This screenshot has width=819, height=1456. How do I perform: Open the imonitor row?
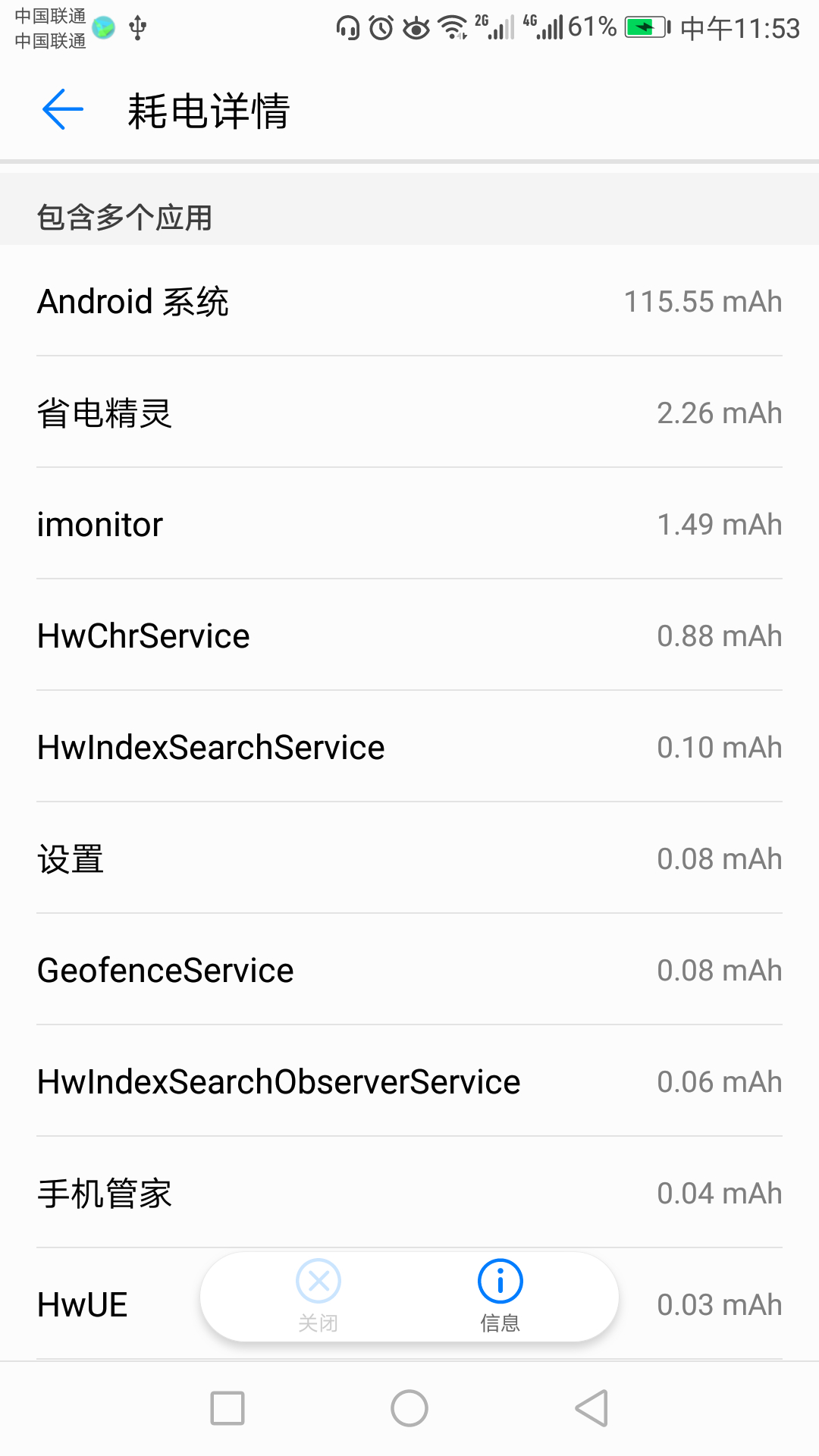tap(409, 524)
